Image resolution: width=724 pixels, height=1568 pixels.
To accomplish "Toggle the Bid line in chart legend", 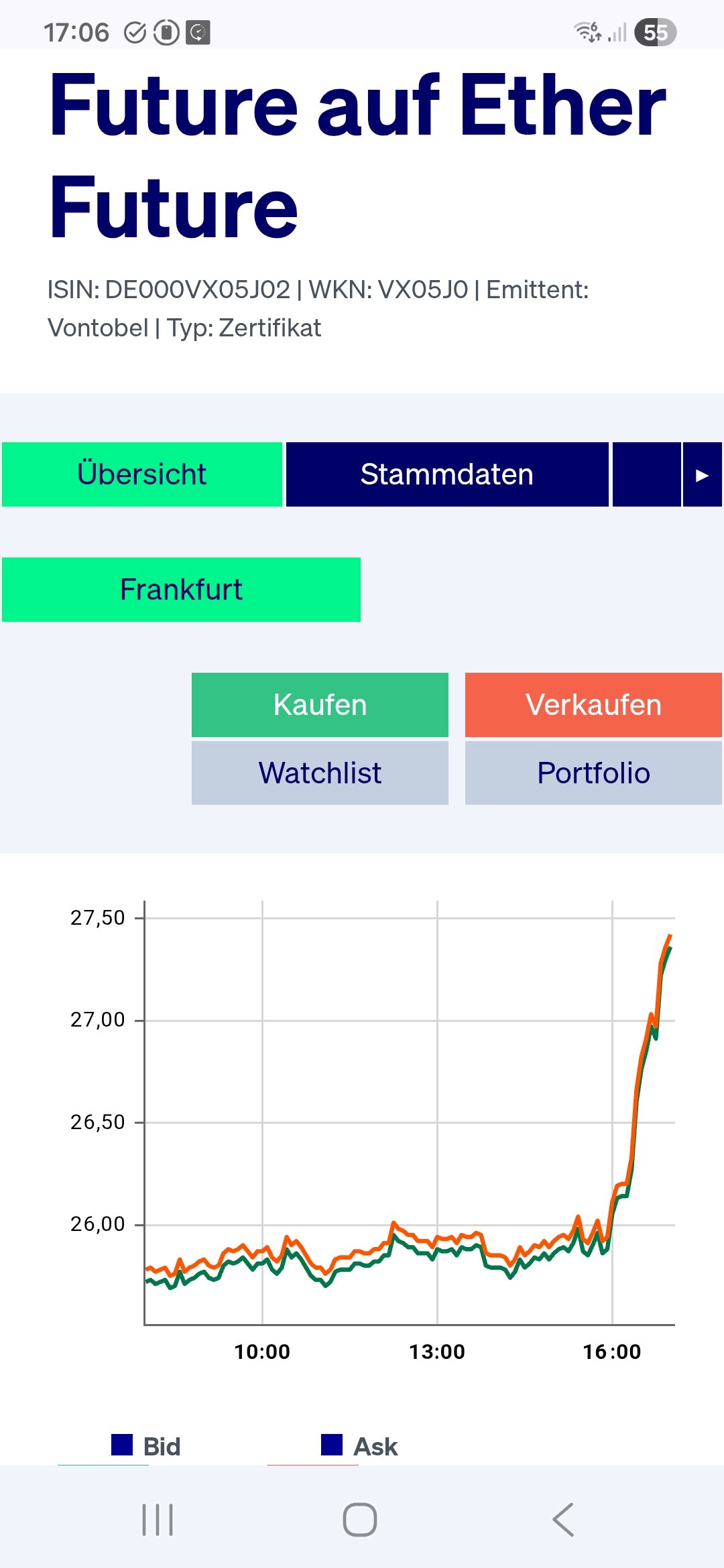I will (147, 1446).
